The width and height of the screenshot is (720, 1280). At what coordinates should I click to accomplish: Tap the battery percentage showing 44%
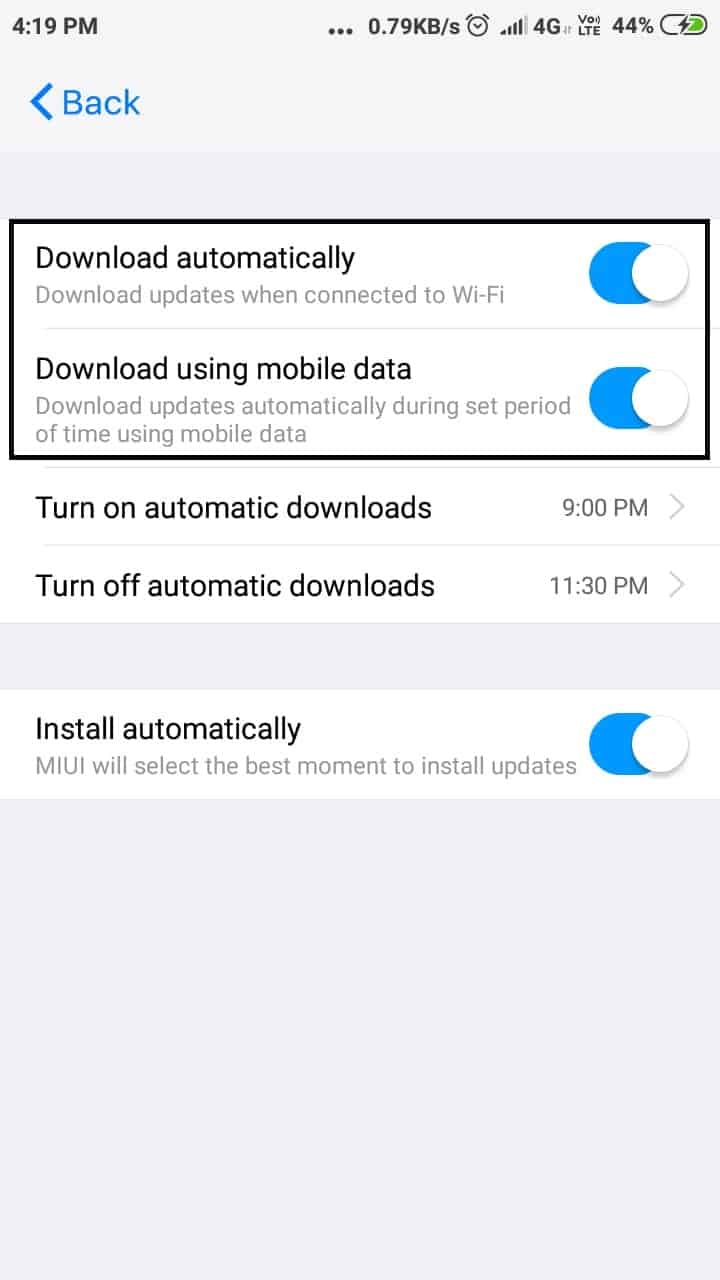[631, 26]
